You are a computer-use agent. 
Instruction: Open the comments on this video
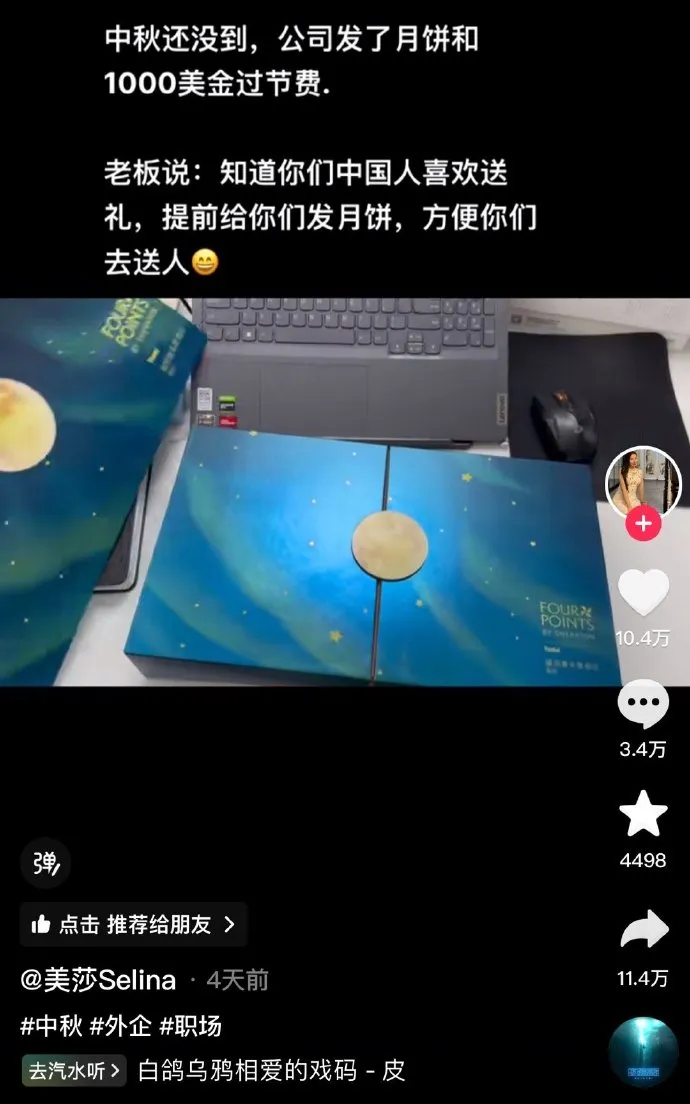[643, 705]
